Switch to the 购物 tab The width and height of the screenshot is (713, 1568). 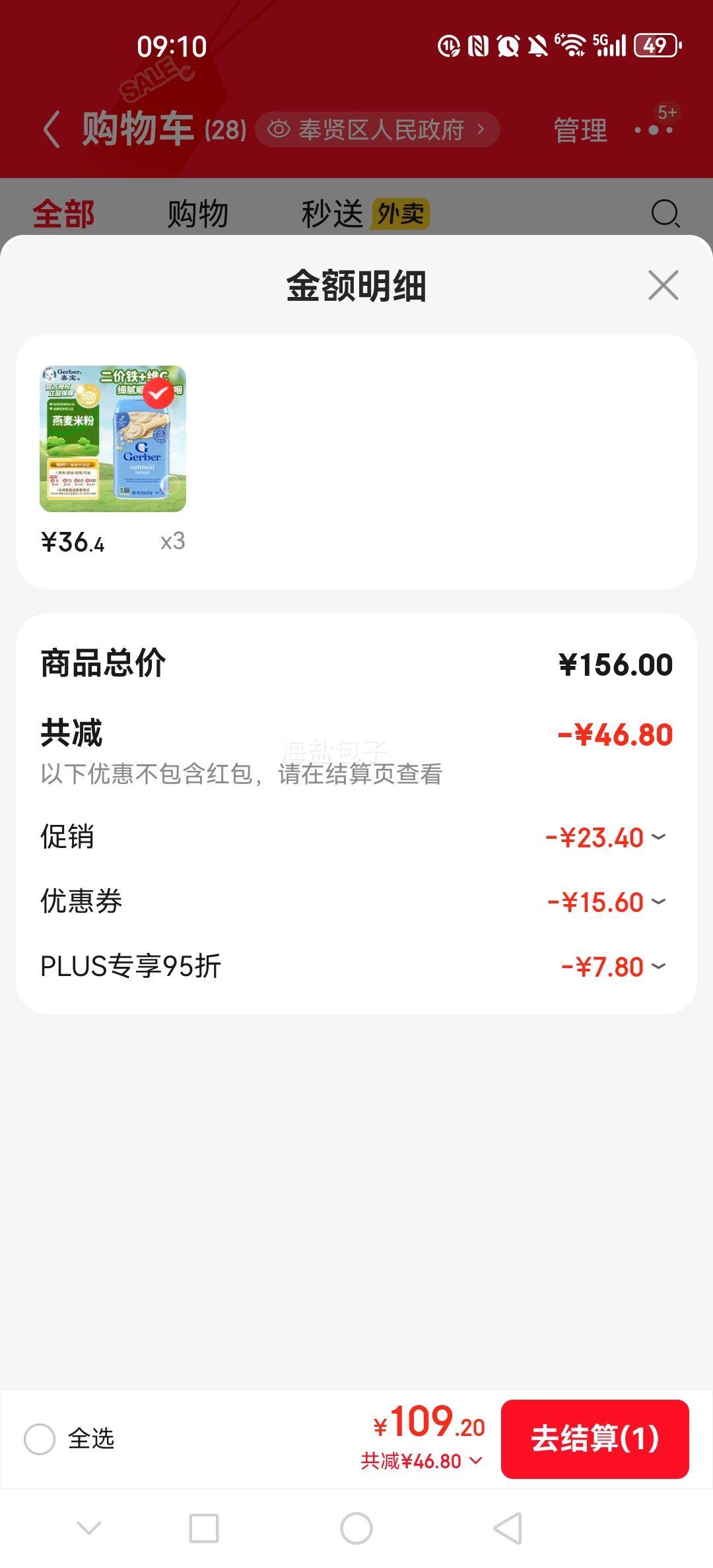point(197,214)
